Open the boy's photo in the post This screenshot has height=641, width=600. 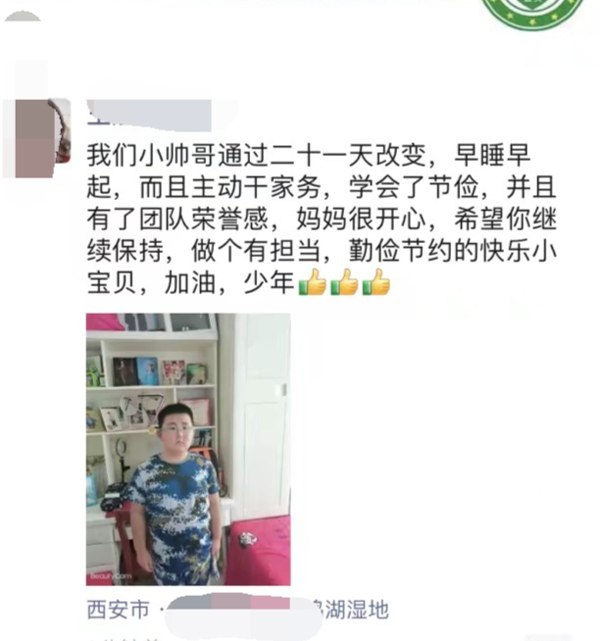pos(188,449)
